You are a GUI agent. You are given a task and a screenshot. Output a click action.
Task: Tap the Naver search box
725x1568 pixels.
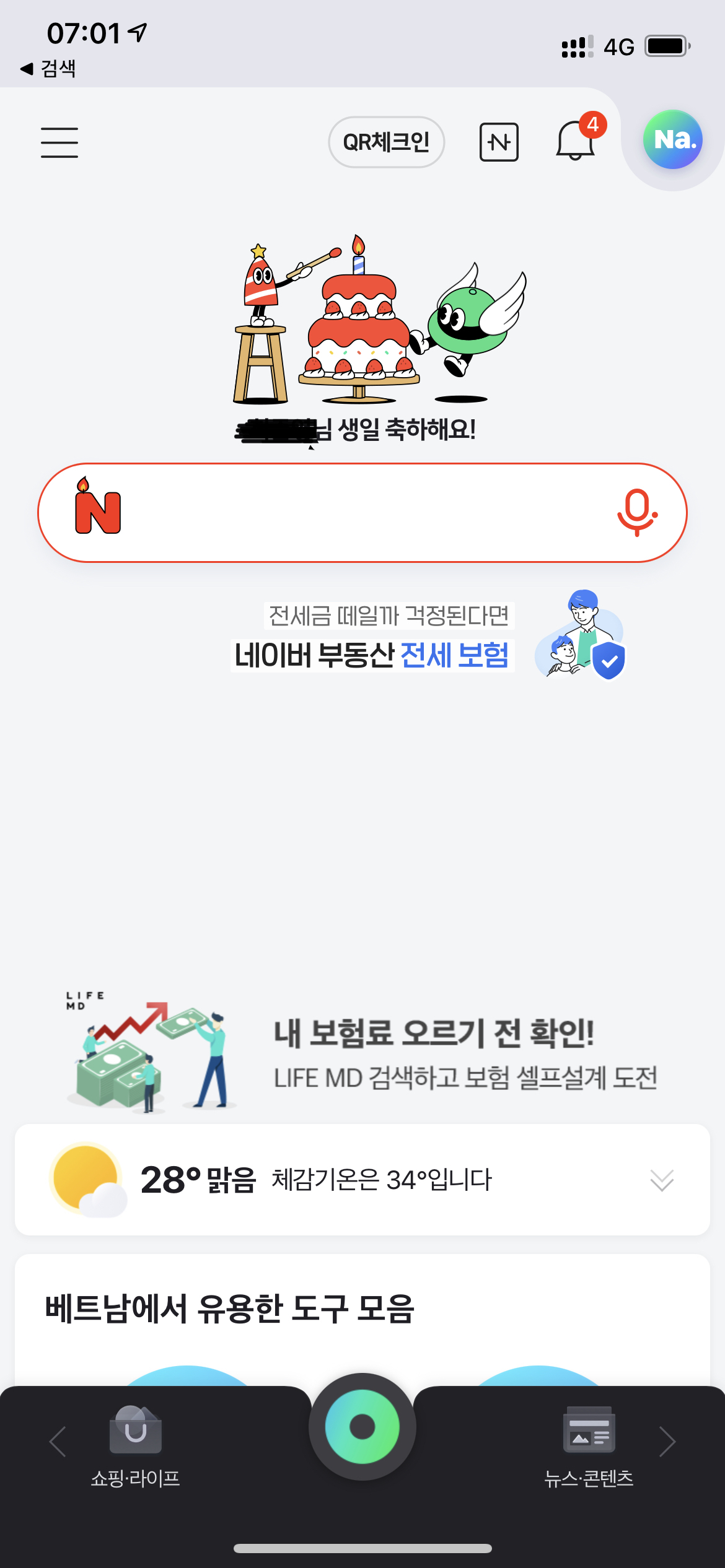click(x=362, y=513)
